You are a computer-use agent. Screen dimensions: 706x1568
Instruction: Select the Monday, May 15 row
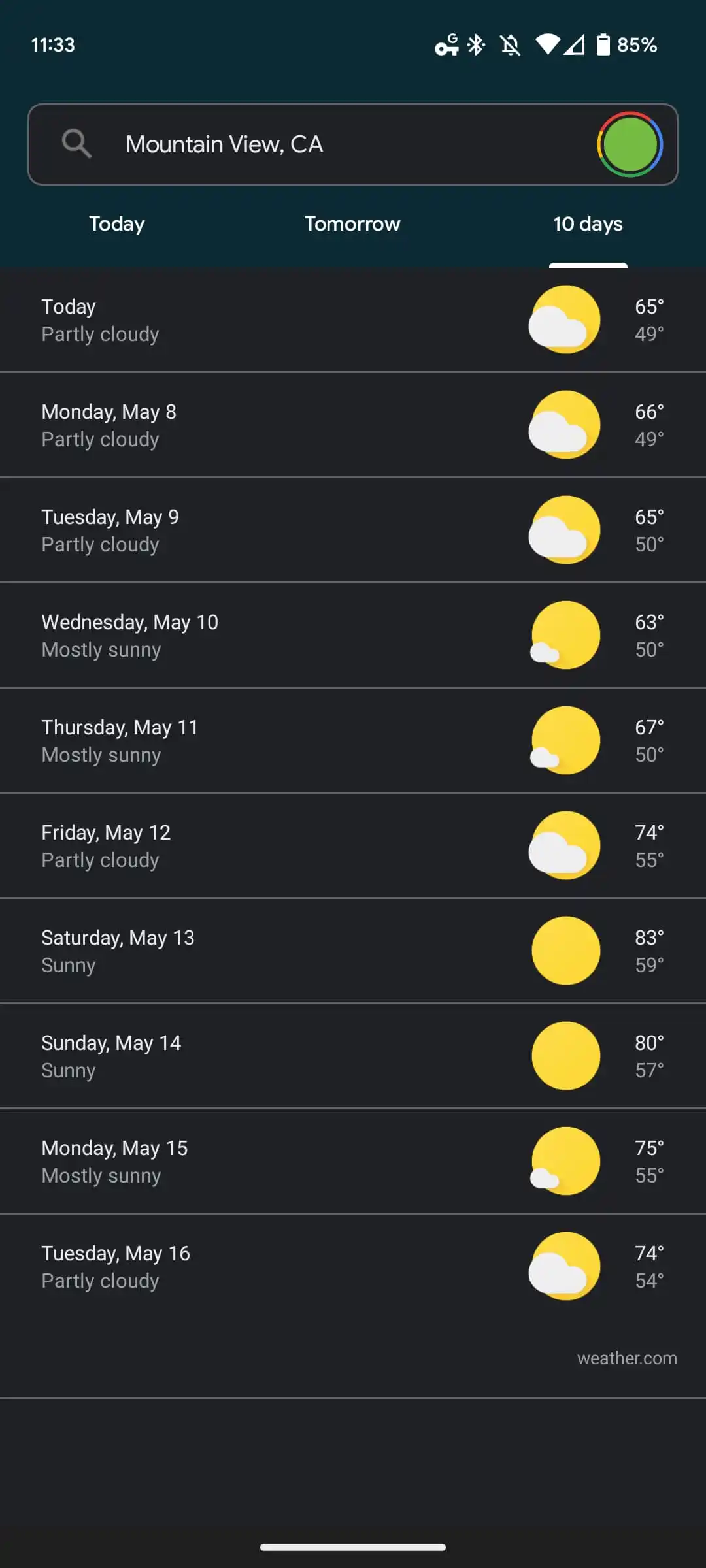(x=353, y=1162)
